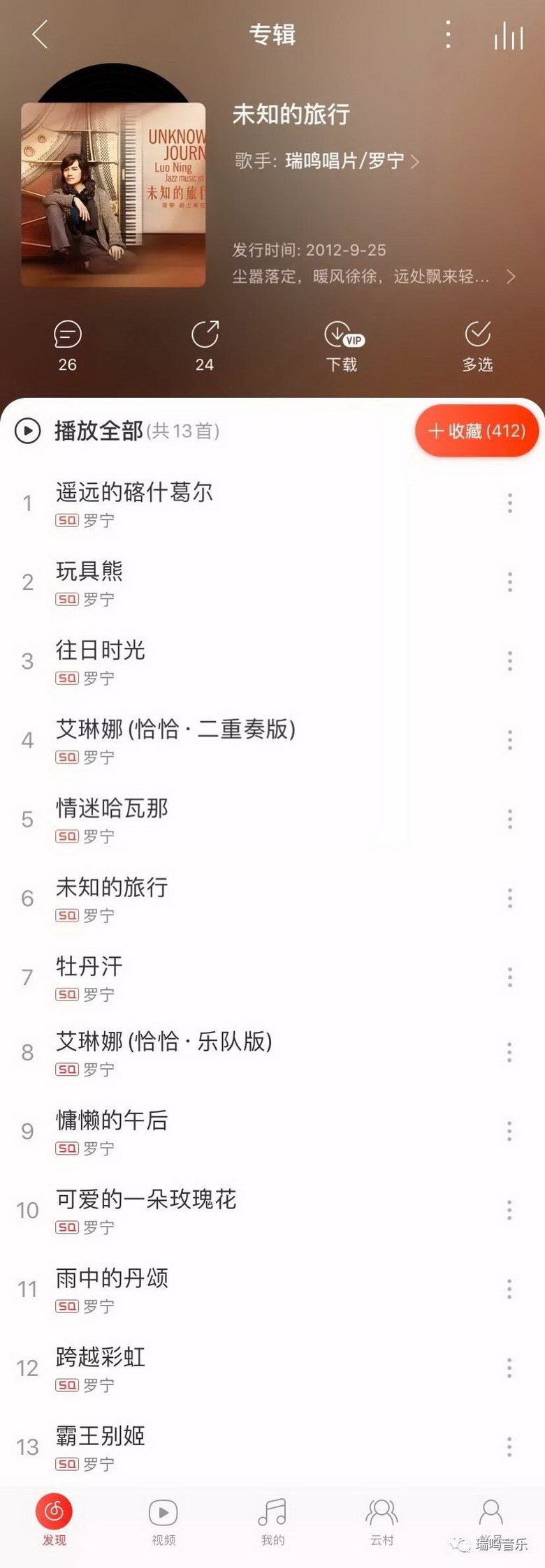Switch to the 云村 tab
The height and width of the screenshot is (1568, 545).
pos(381,1521)
